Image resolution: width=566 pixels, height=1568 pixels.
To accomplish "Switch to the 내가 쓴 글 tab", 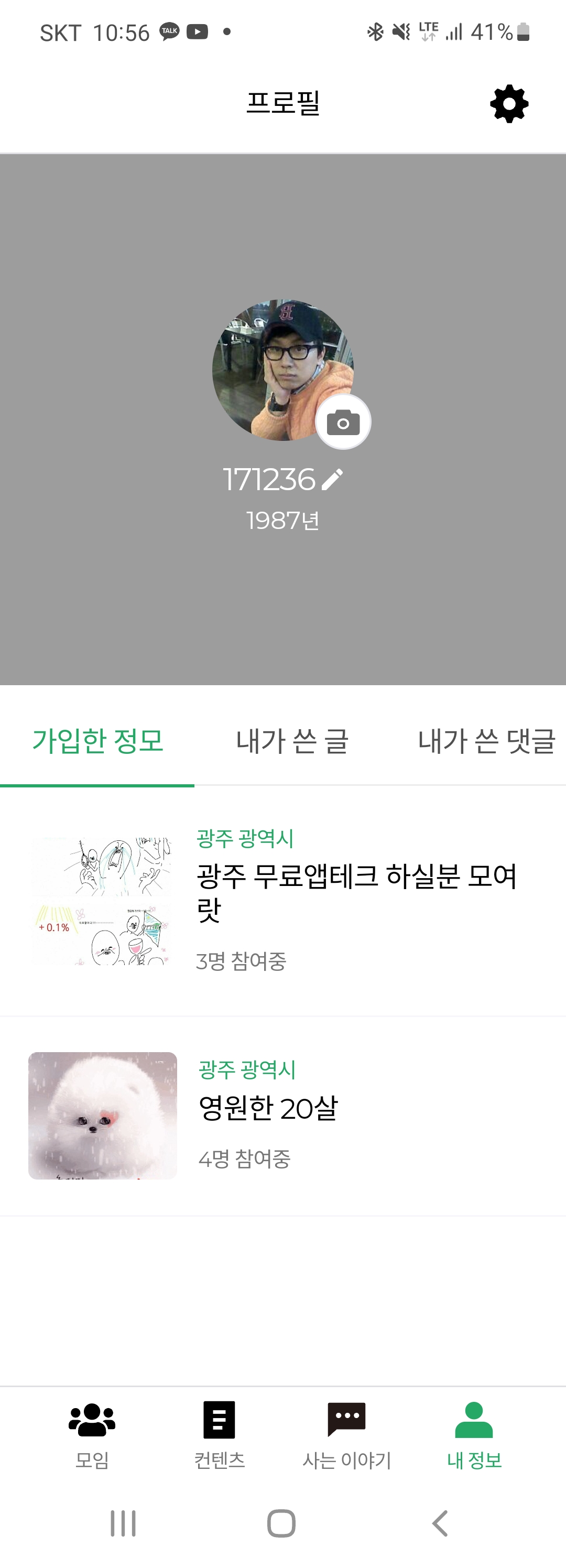I will pos(292,740).
